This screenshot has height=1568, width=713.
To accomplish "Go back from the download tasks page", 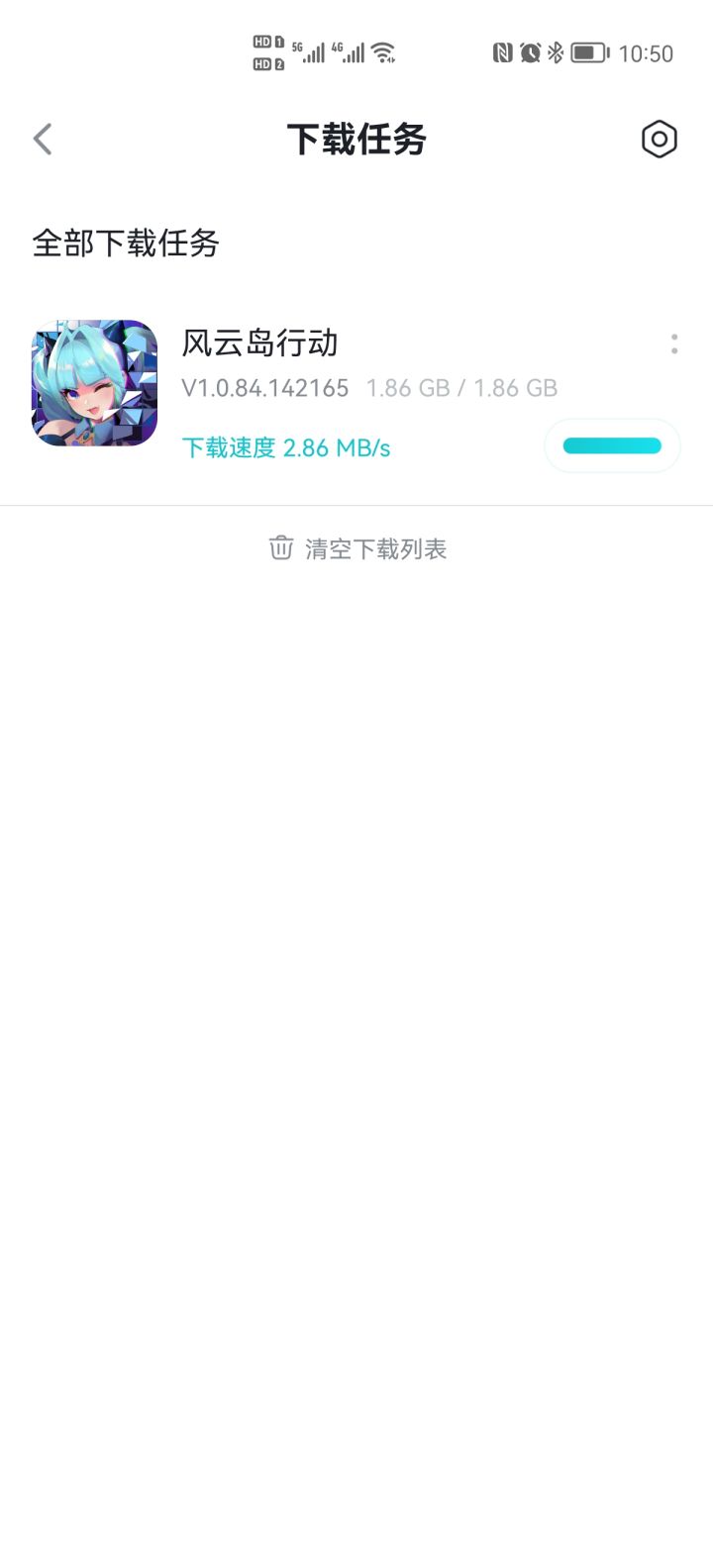I will coord(43,140).
